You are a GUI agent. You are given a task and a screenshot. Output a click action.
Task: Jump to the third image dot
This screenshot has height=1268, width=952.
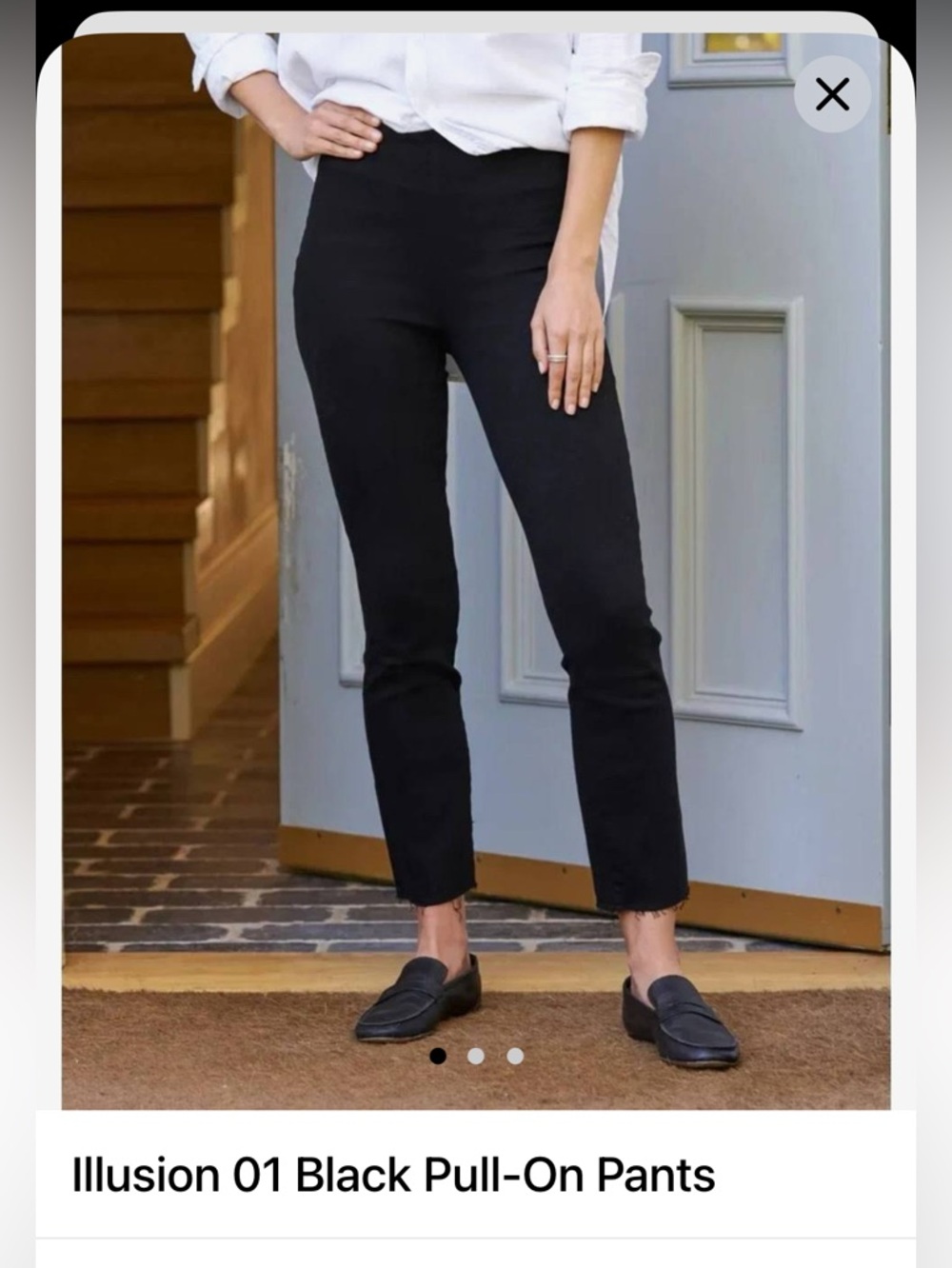pyautogui.click(x=515, y=1056)
